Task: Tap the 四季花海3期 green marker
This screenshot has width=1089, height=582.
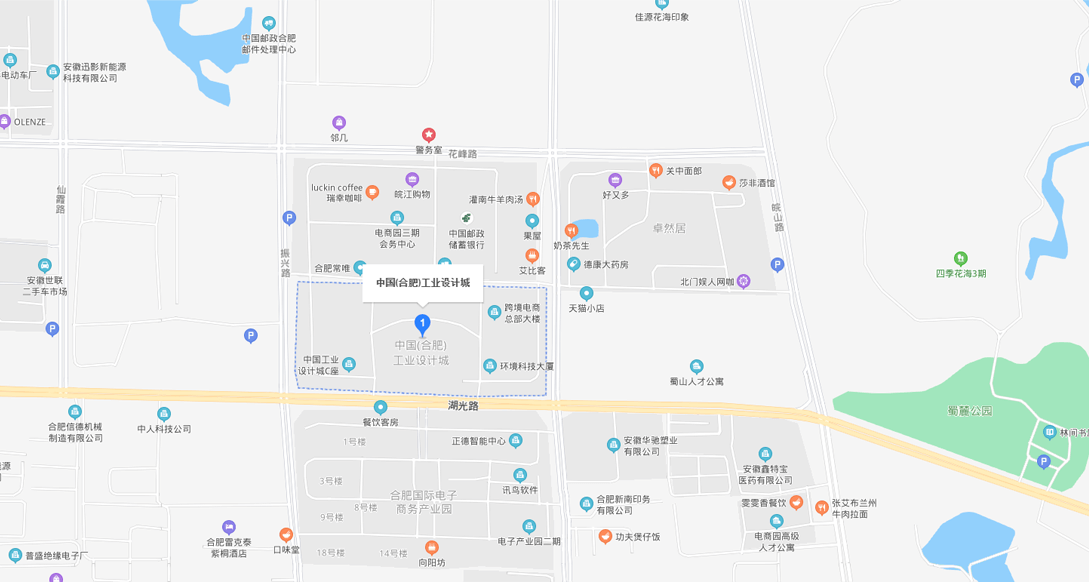Action: [961, 258]
